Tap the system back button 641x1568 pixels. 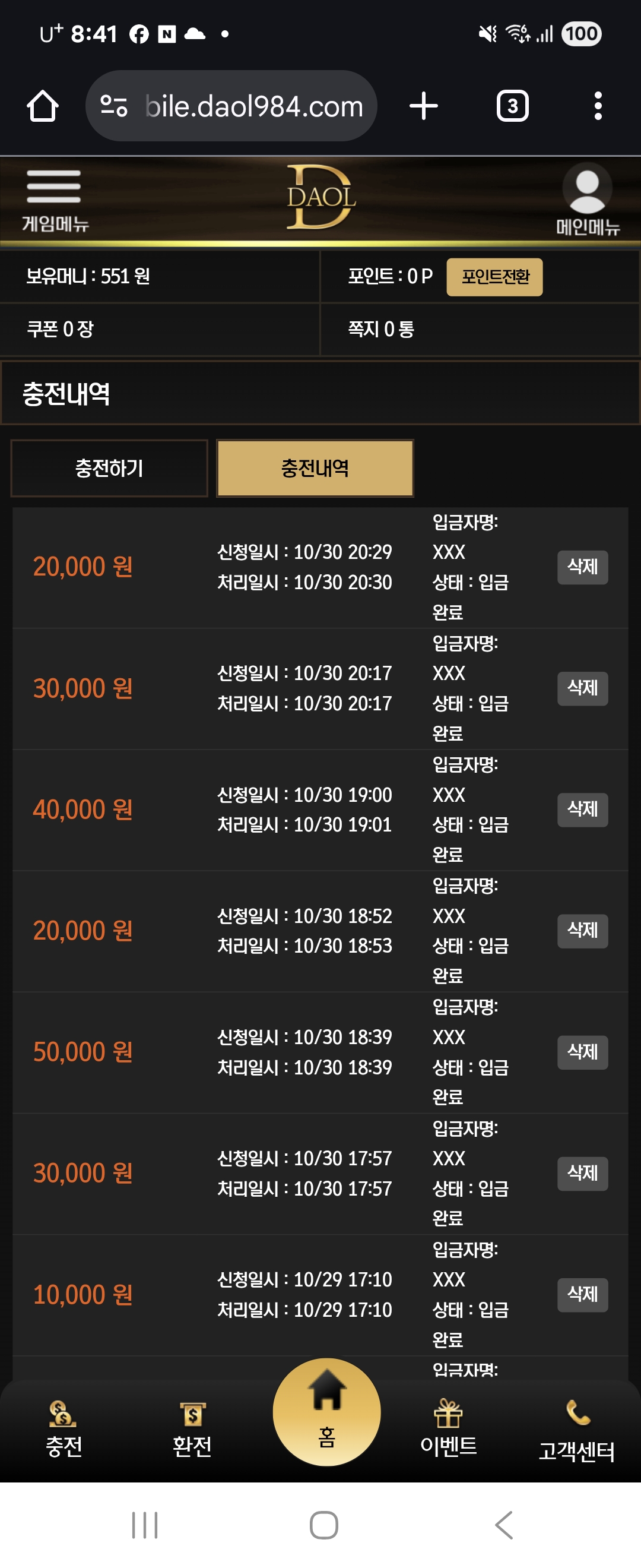click(504, 1525)
